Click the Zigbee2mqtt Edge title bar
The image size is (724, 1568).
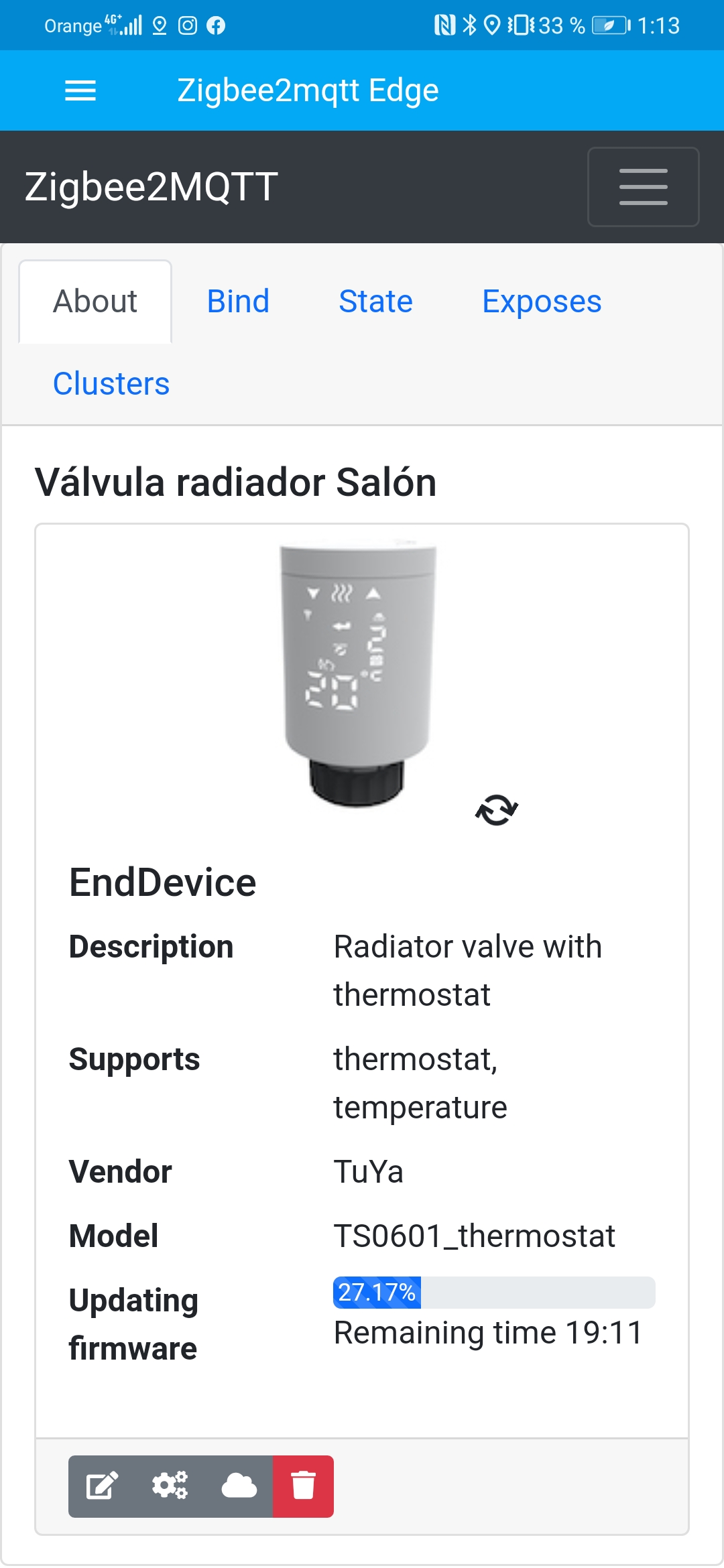click(x=308, y=90)
